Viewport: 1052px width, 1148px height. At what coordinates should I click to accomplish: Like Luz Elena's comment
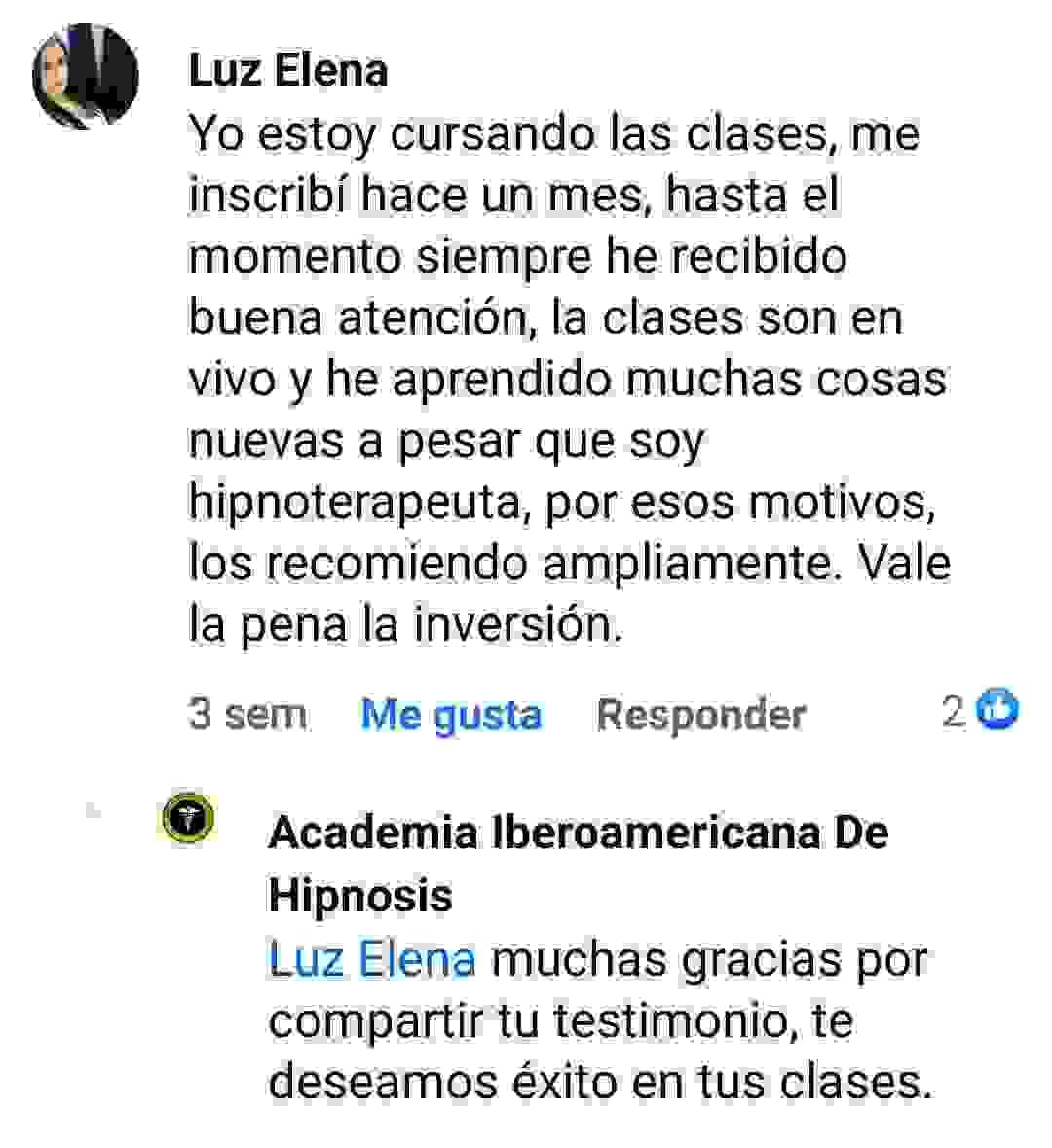(x=450, y=715)
